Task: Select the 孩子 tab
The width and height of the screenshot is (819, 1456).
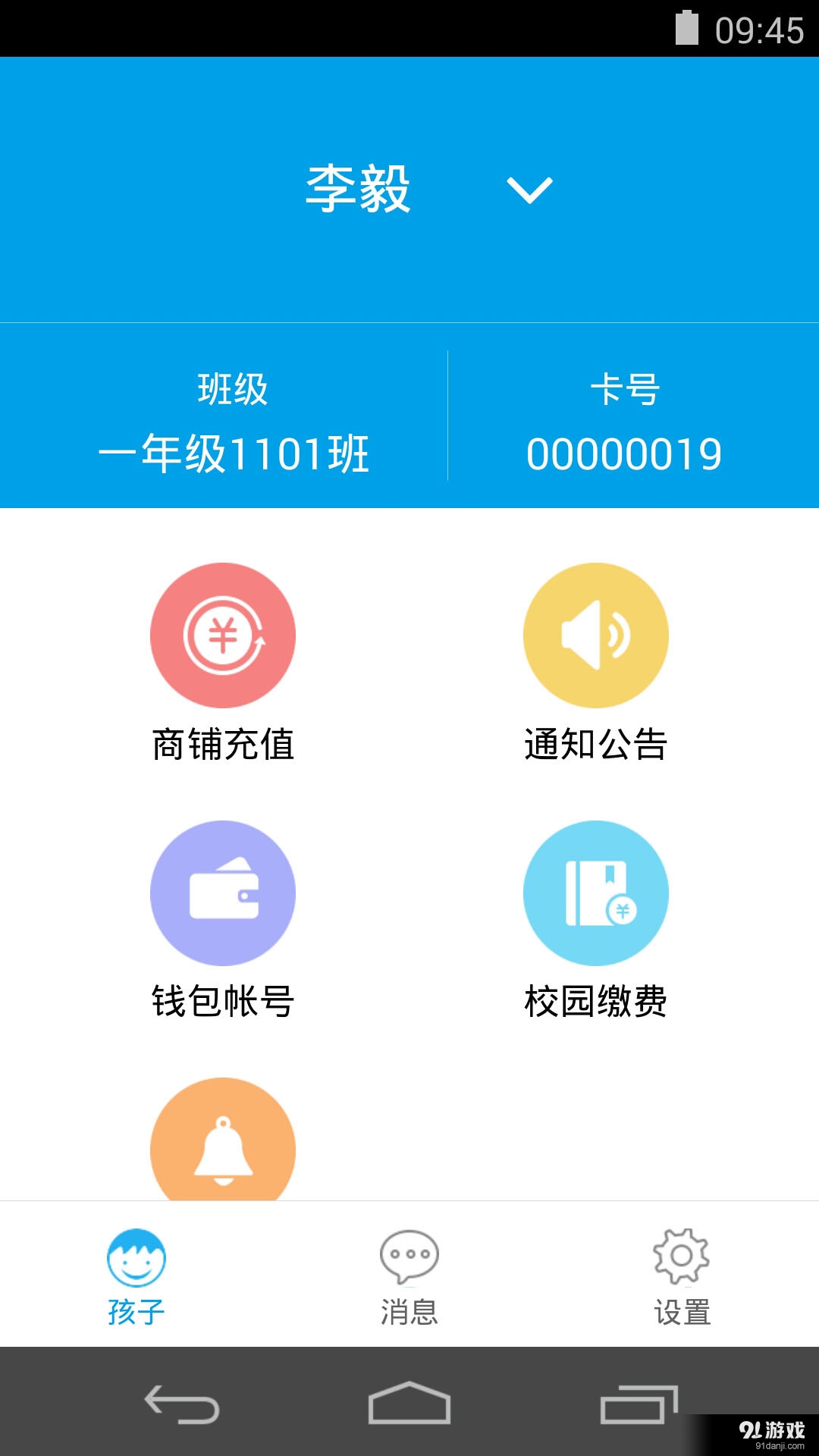Action: [x=136, y=1274]
